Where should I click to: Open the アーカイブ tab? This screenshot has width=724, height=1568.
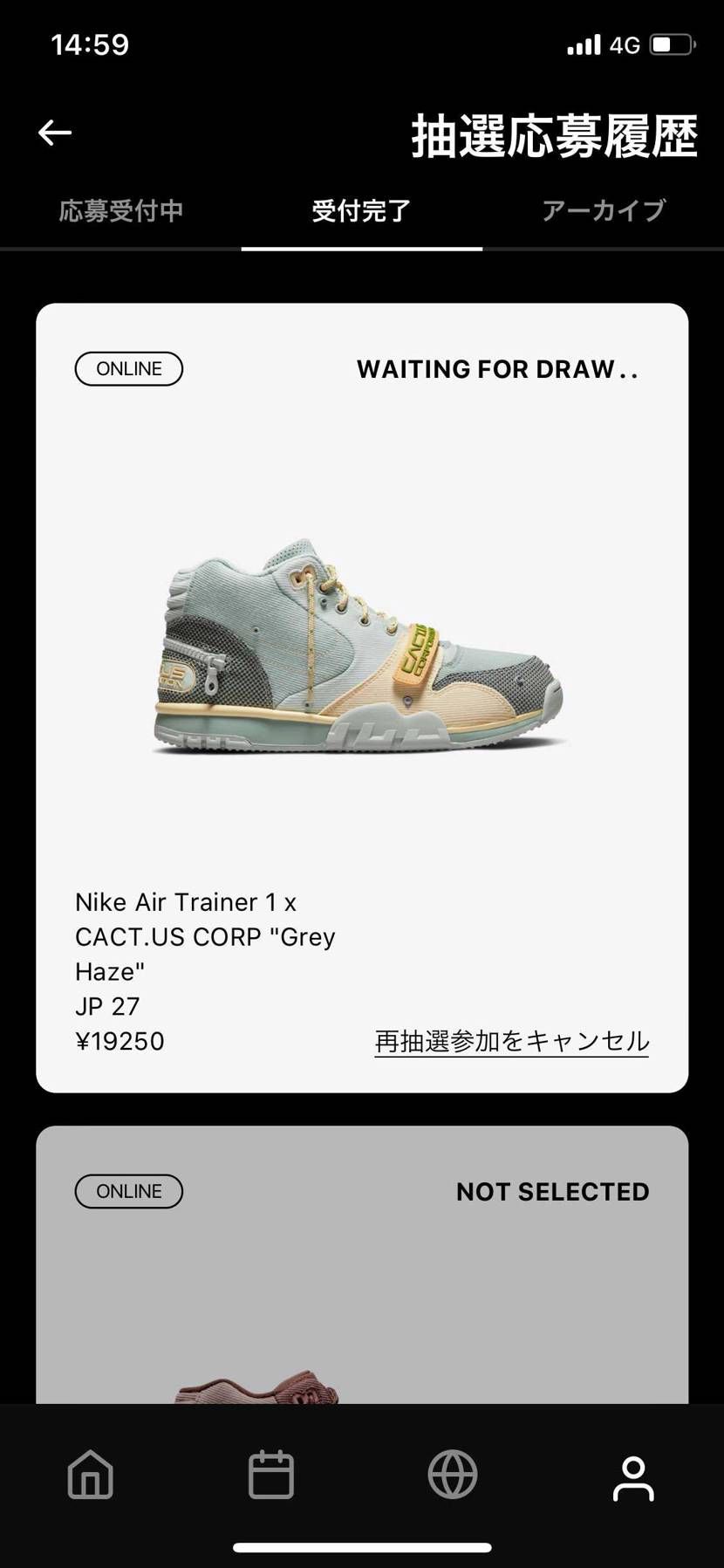coord(604,210)
